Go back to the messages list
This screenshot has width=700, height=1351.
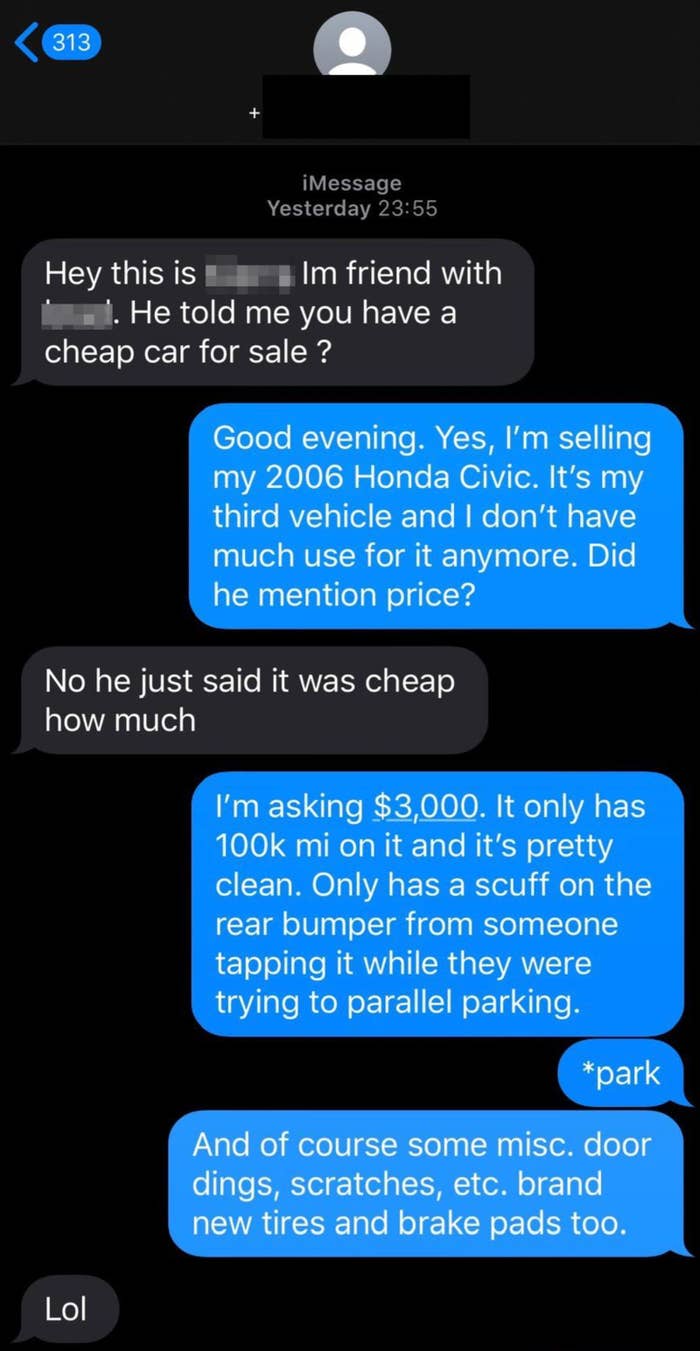click(55, 42)
